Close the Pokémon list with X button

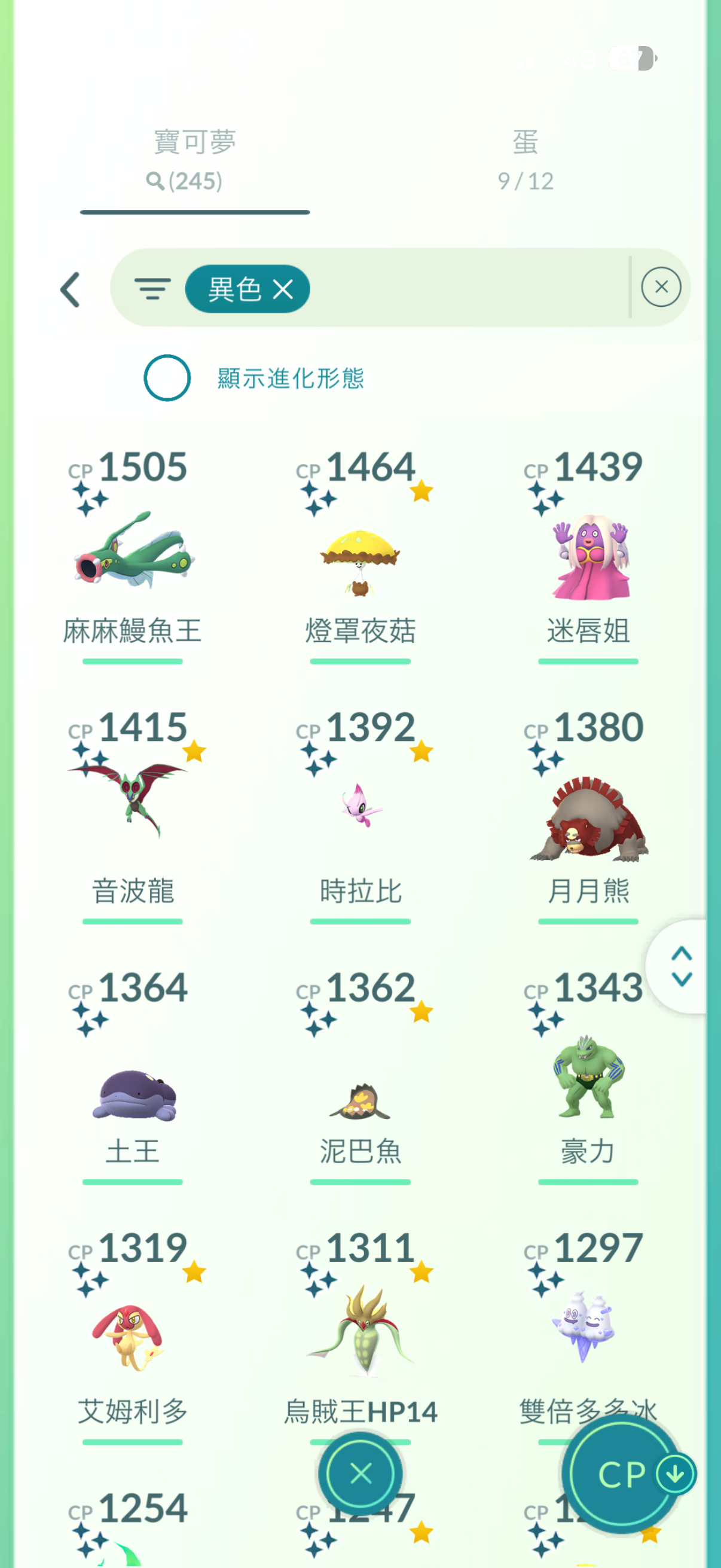pos(360,1474)
